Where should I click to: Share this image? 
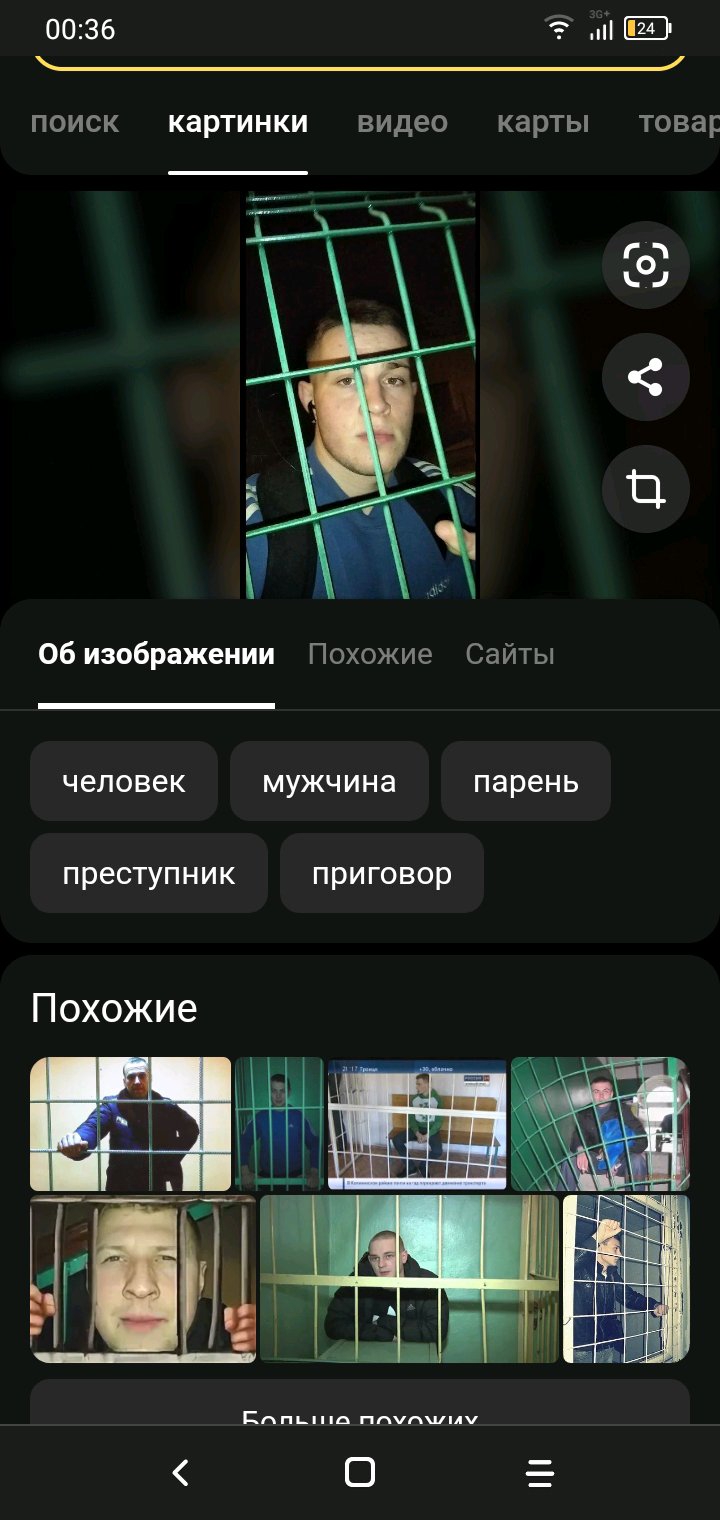click(646, 377)
